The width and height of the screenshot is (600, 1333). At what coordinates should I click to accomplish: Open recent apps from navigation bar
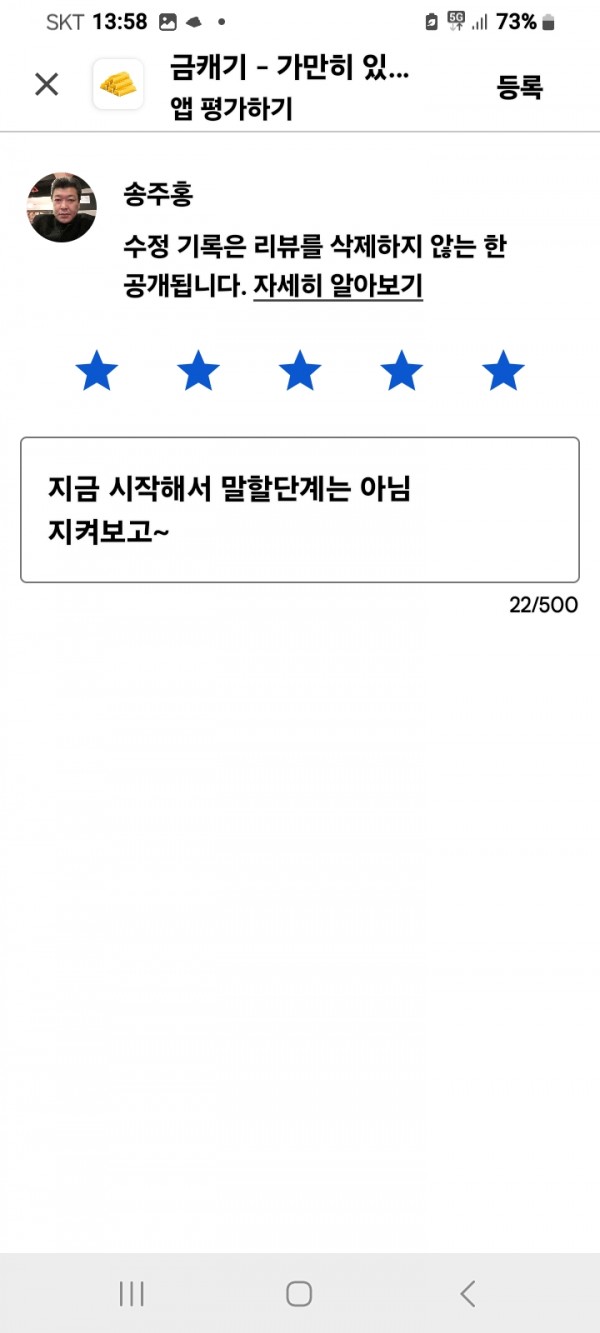coord(132,1293)
